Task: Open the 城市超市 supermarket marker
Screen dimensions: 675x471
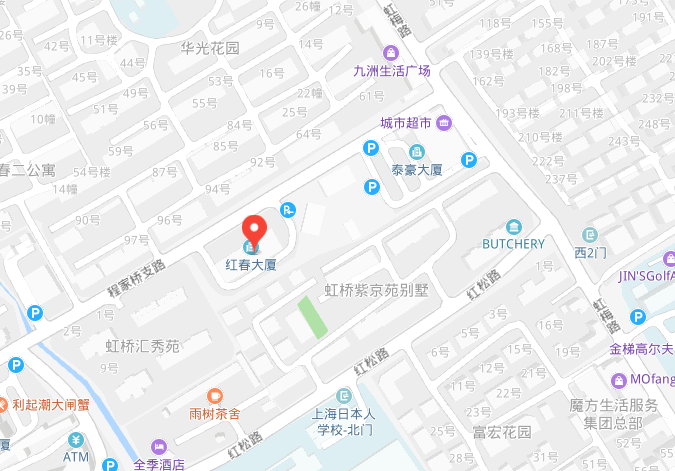Action: tap(444, 123)
